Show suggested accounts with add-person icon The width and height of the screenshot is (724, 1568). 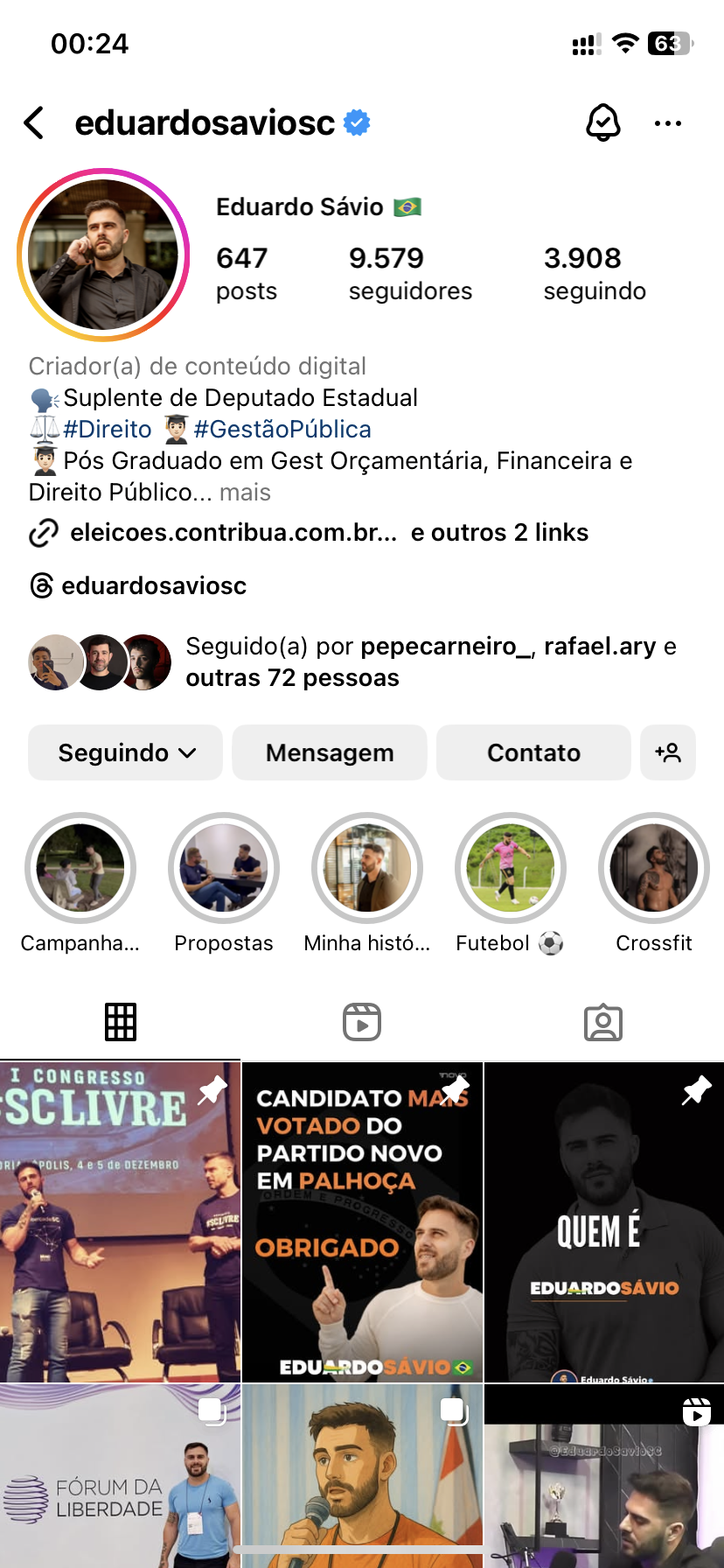tap(668, 752)
